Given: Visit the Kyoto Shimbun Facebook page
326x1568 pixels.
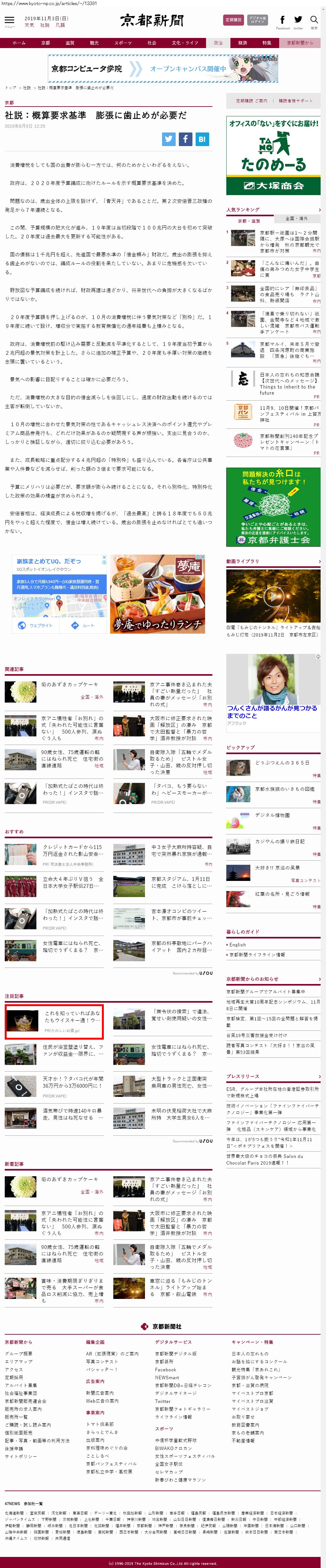Looking at the screenshot, I should click(282, 20).
